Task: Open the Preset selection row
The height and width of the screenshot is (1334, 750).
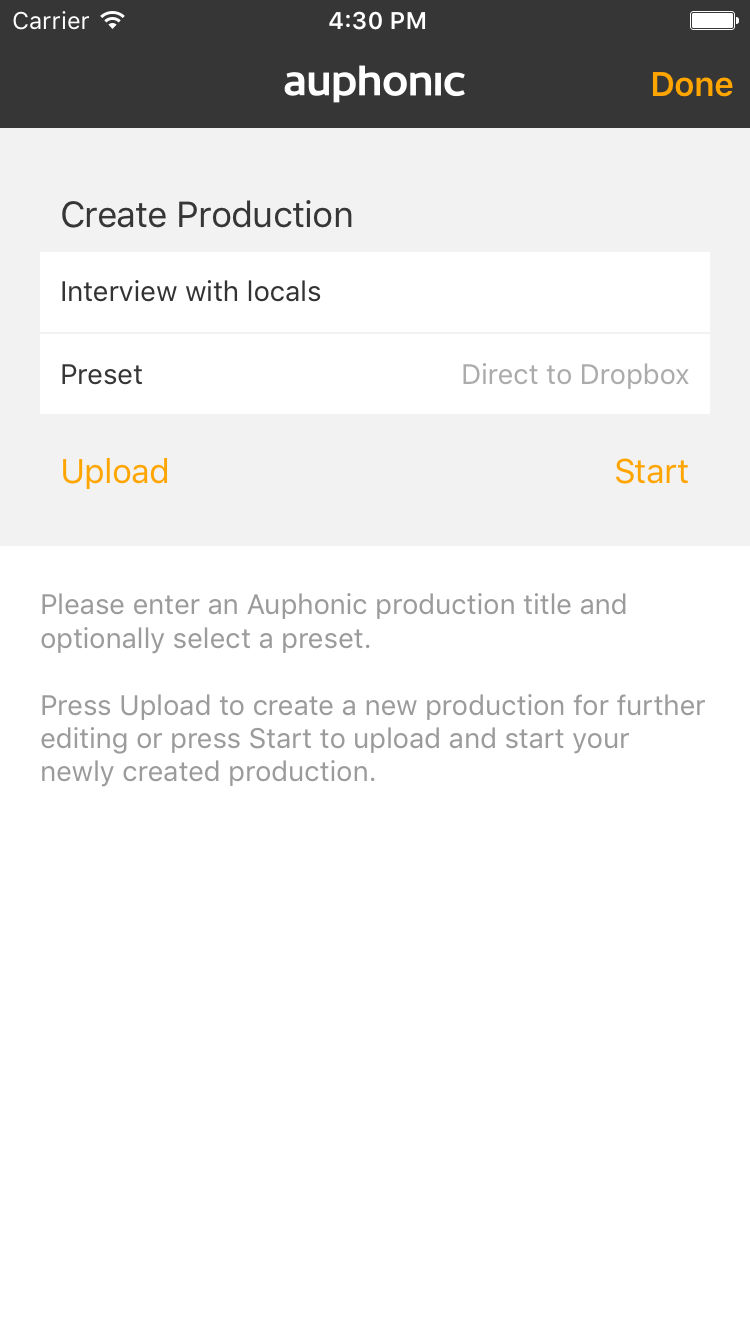Action: (375, 374)
